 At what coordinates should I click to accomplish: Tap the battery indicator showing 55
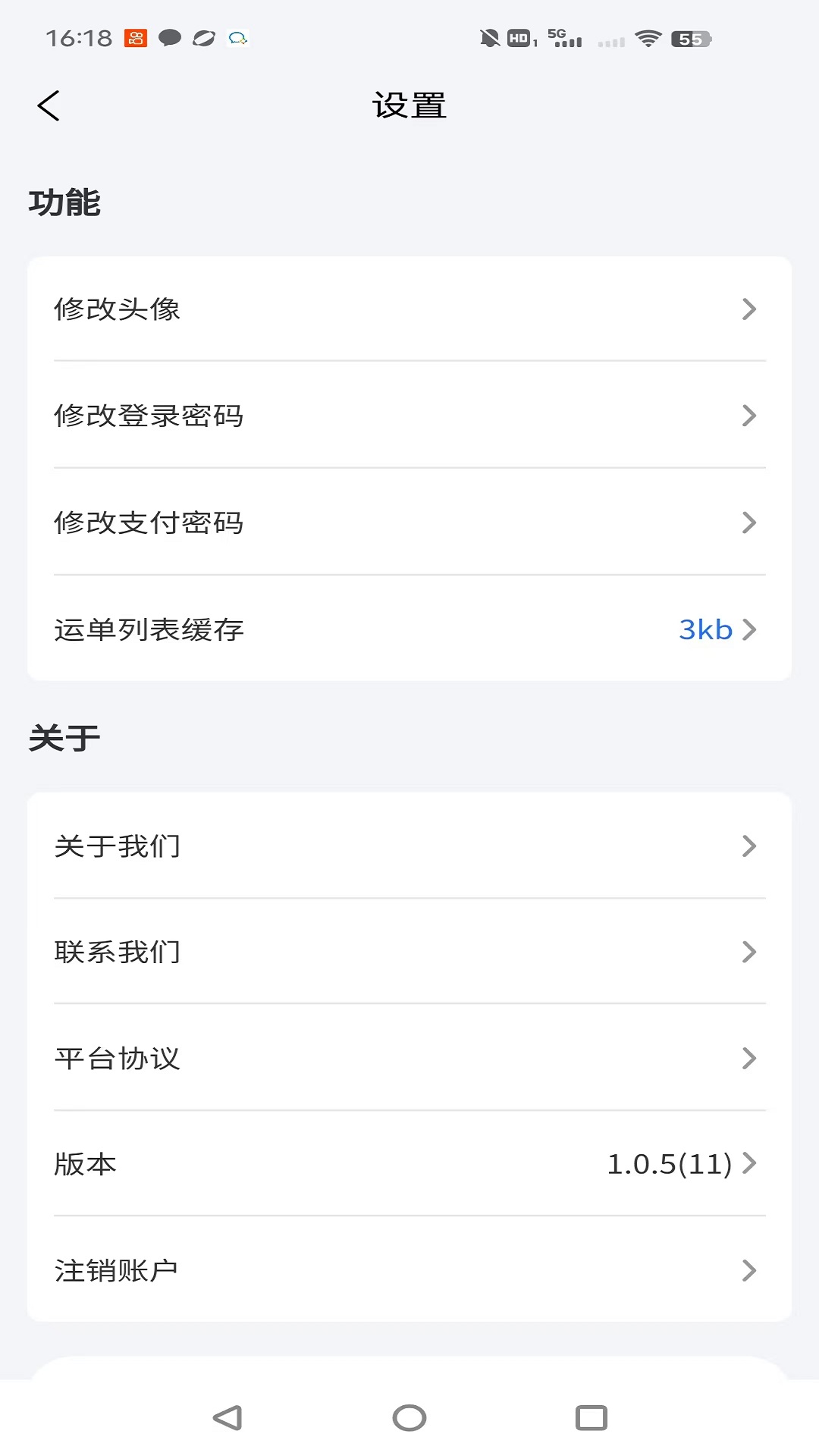click(689, 37)
